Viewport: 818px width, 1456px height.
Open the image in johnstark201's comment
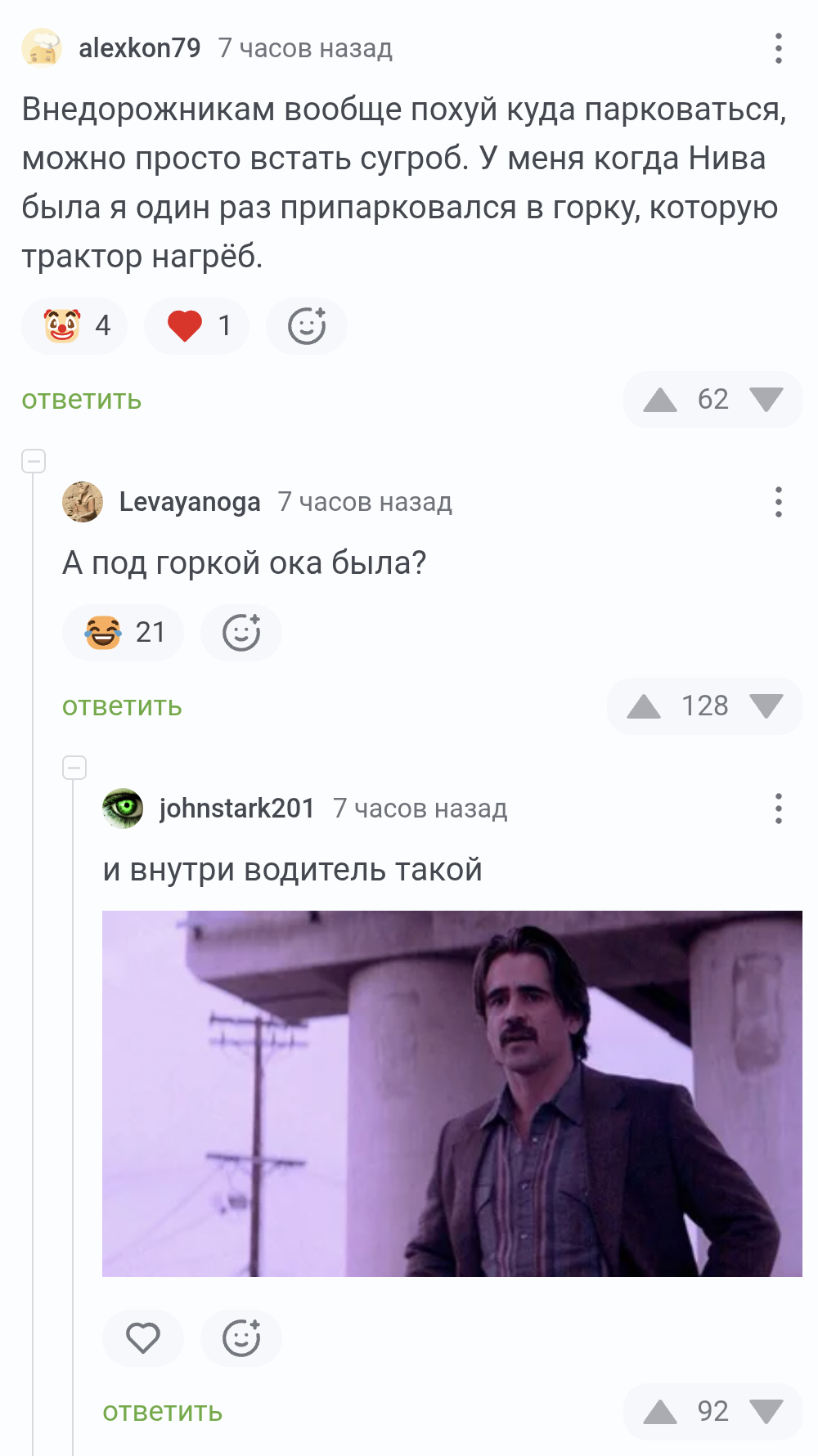pos(452,1093)
